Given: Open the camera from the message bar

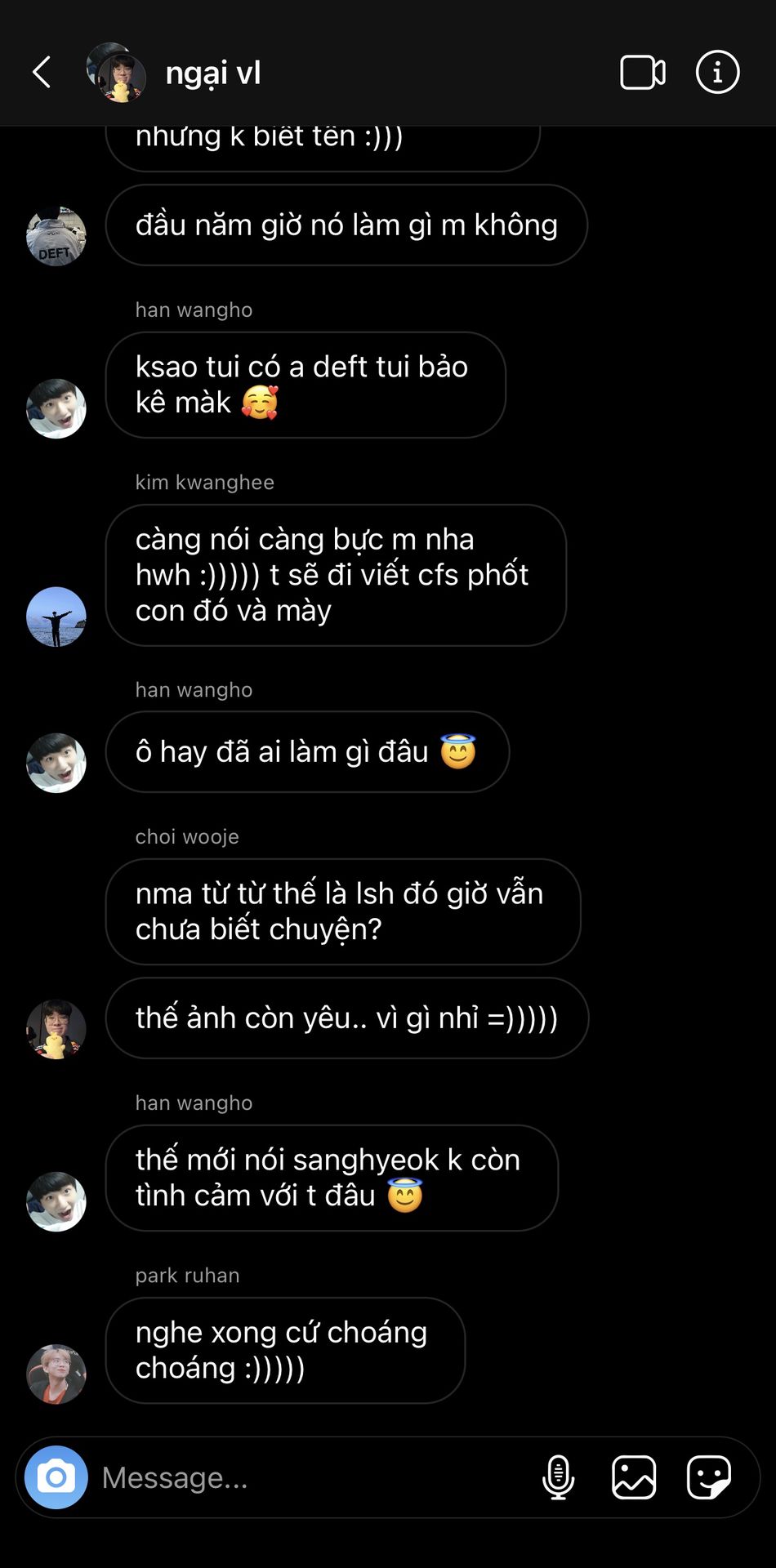Looking at the screenshot, I should pyautogui.click(x=56, y=1477).
